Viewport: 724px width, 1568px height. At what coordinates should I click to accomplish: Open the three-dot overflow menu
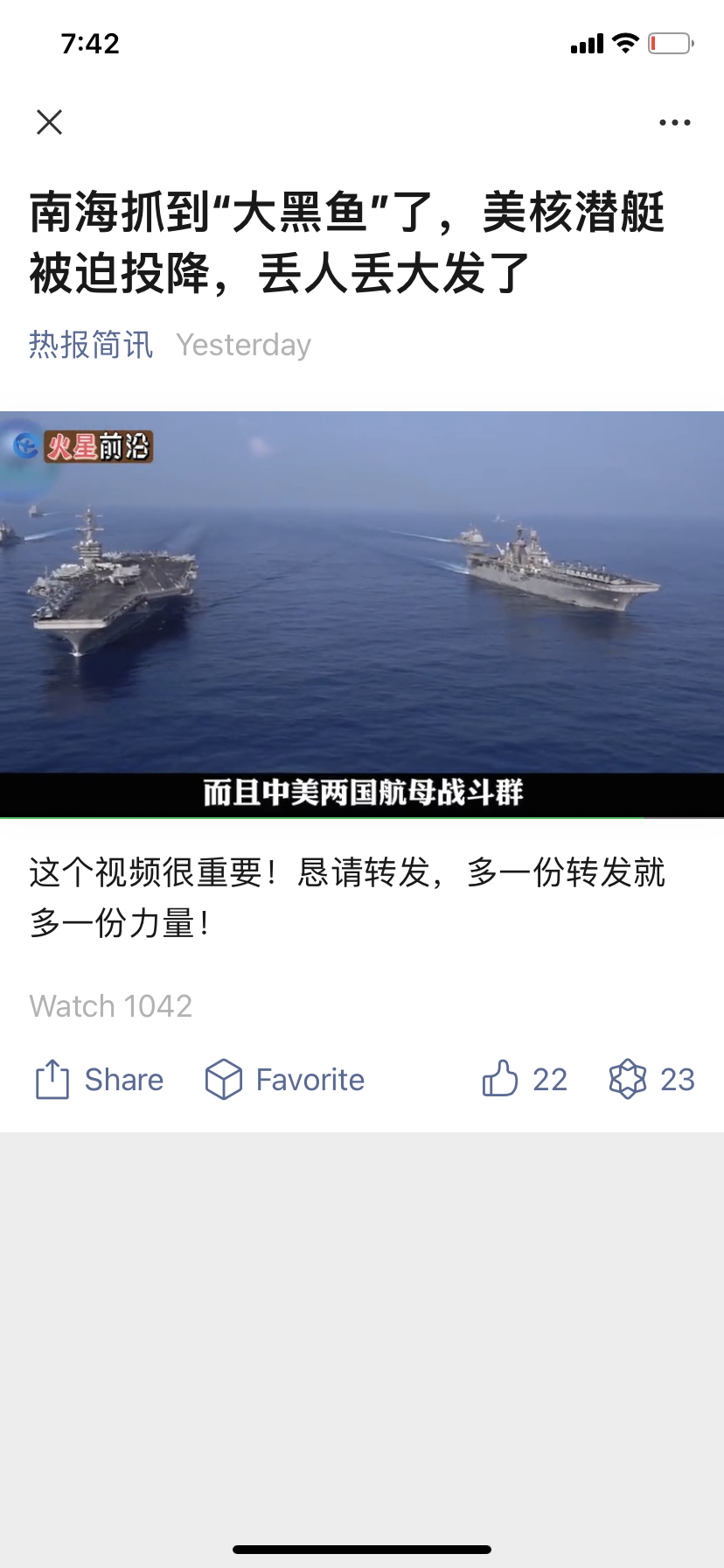(674, 122)
